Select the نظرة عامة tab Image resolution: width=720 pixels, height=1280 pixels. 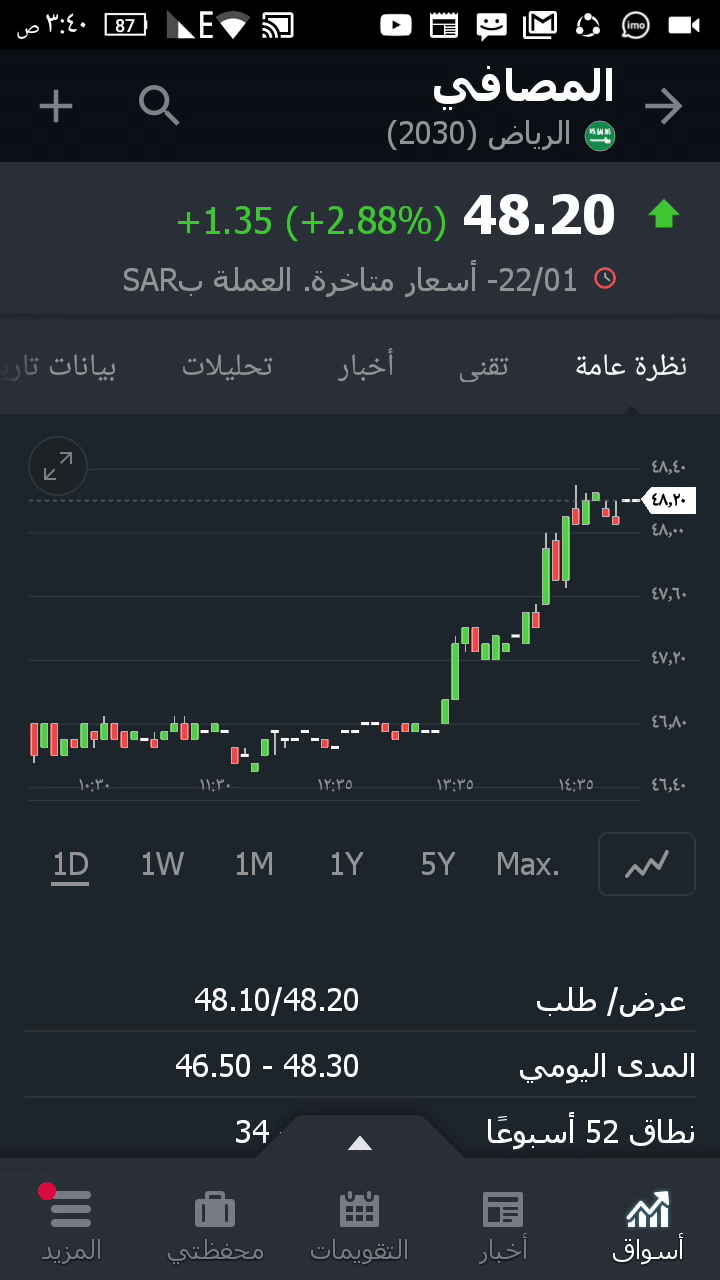point(631,366)
